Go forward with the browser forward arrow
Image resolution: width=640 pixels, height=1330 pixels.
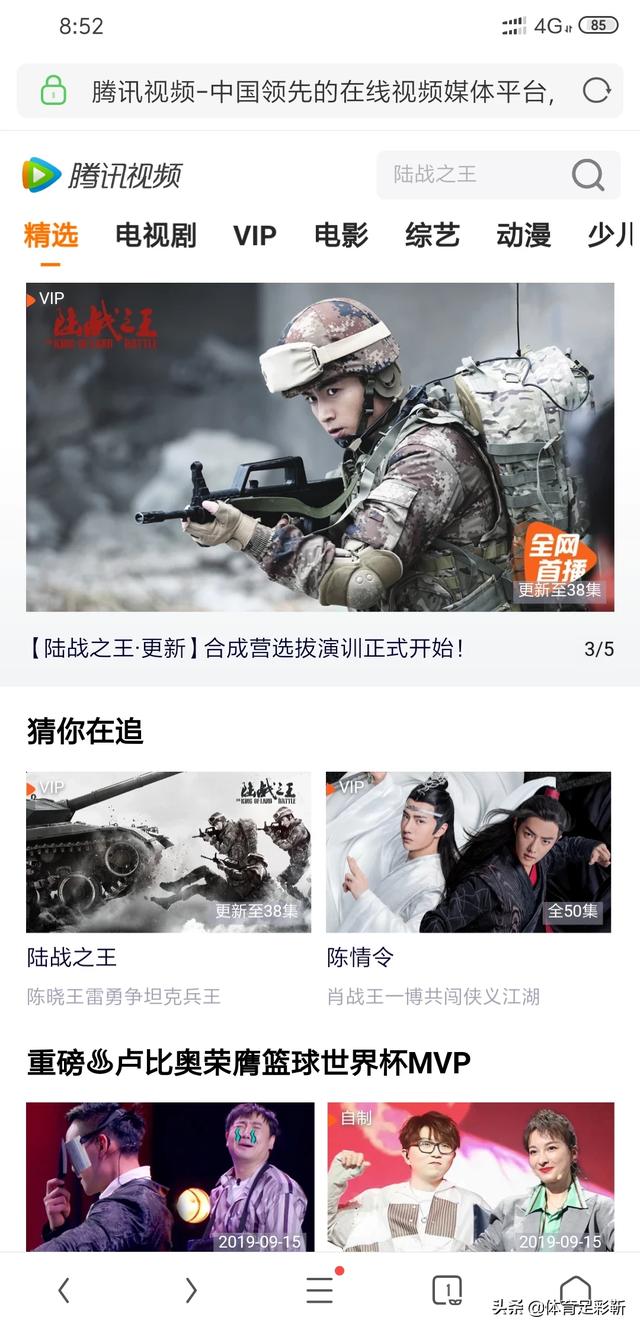(191, 1290)
